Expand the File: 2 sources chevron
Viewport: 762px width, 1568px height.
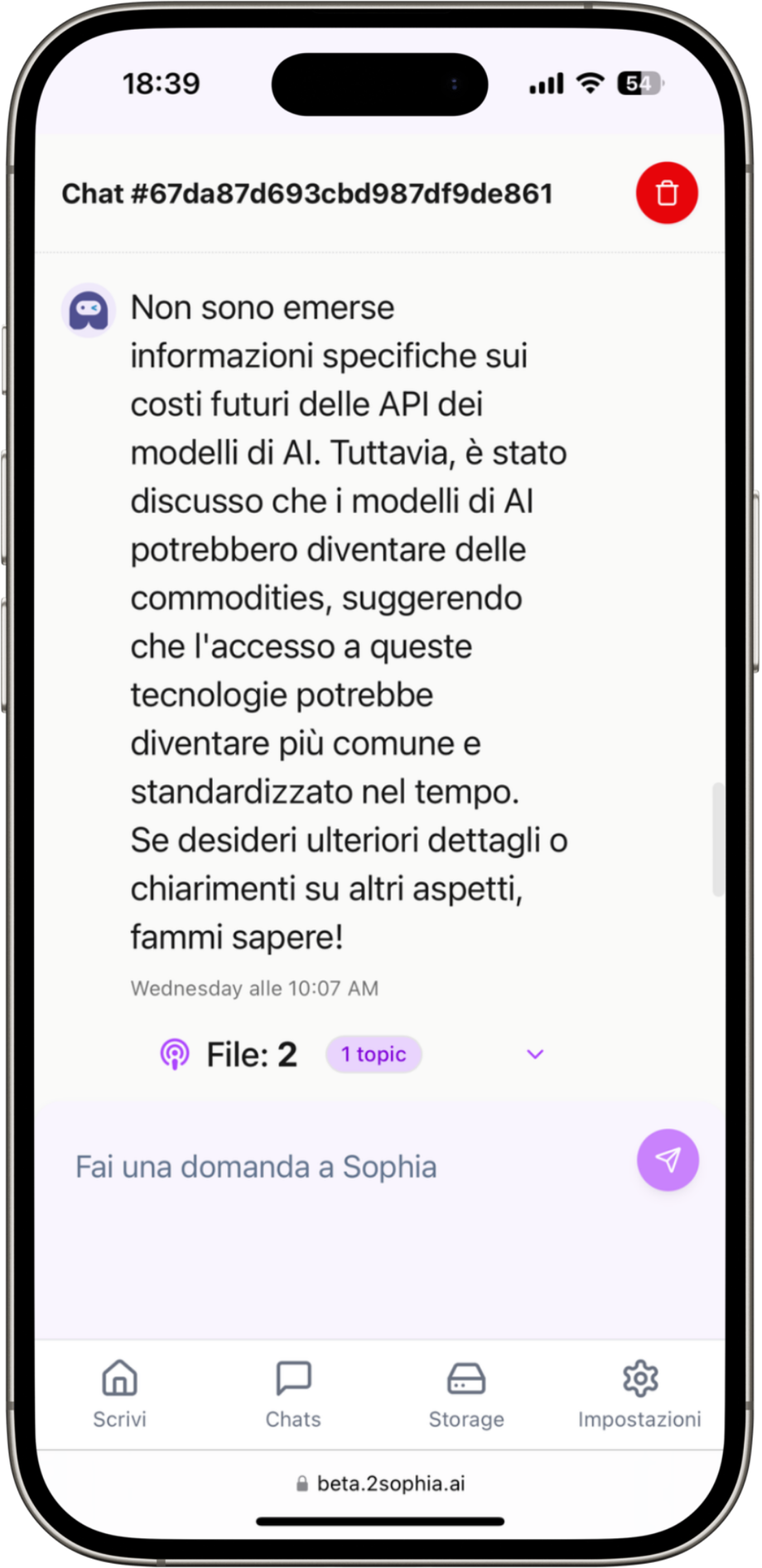click(x=535, y=1054)
